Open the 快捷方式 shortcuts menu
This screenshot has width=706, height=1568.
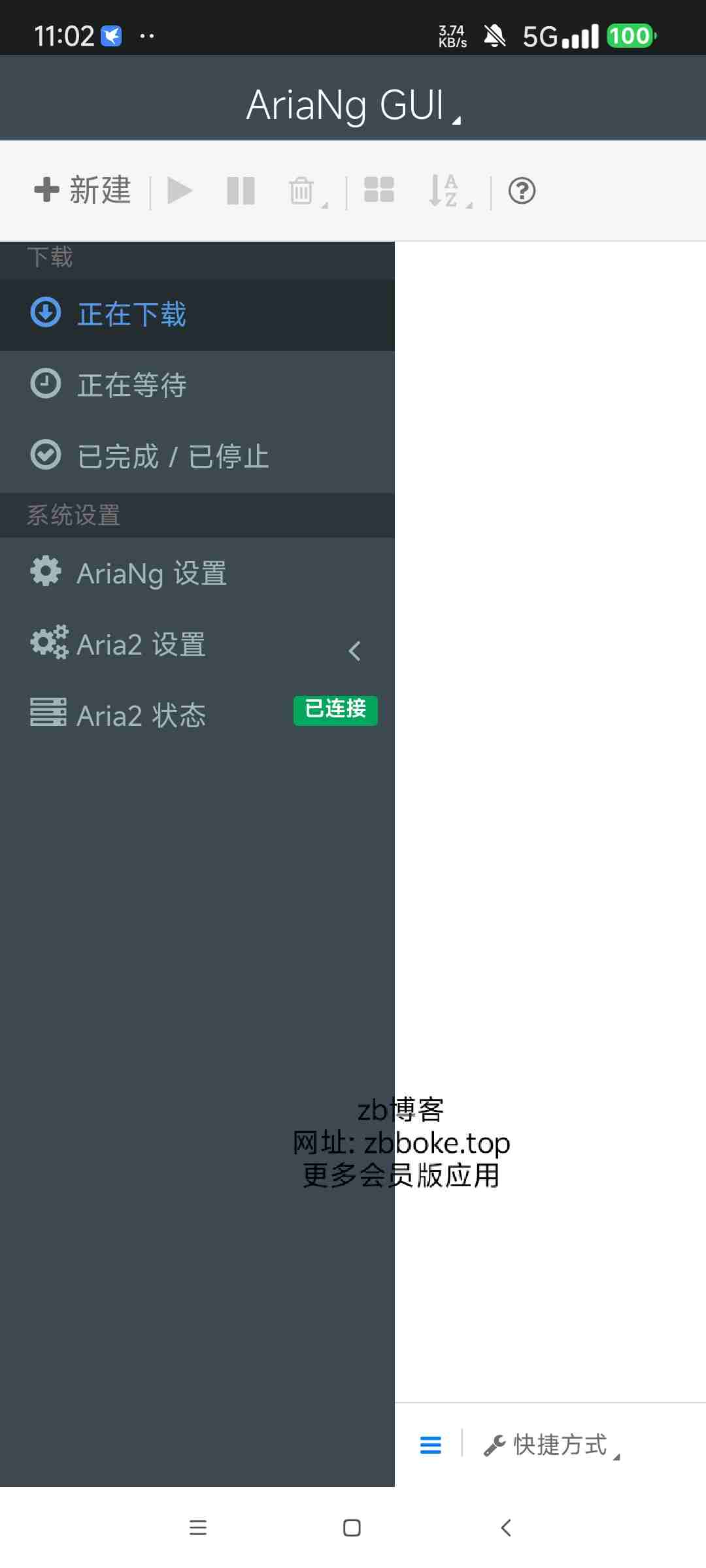click(x=552, y=1445)
